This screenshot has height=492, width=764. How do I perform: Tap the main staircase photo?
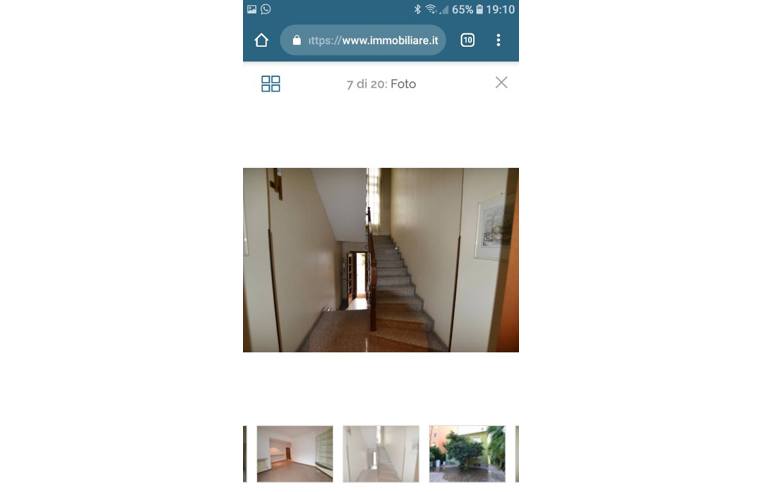coord(380,260)
